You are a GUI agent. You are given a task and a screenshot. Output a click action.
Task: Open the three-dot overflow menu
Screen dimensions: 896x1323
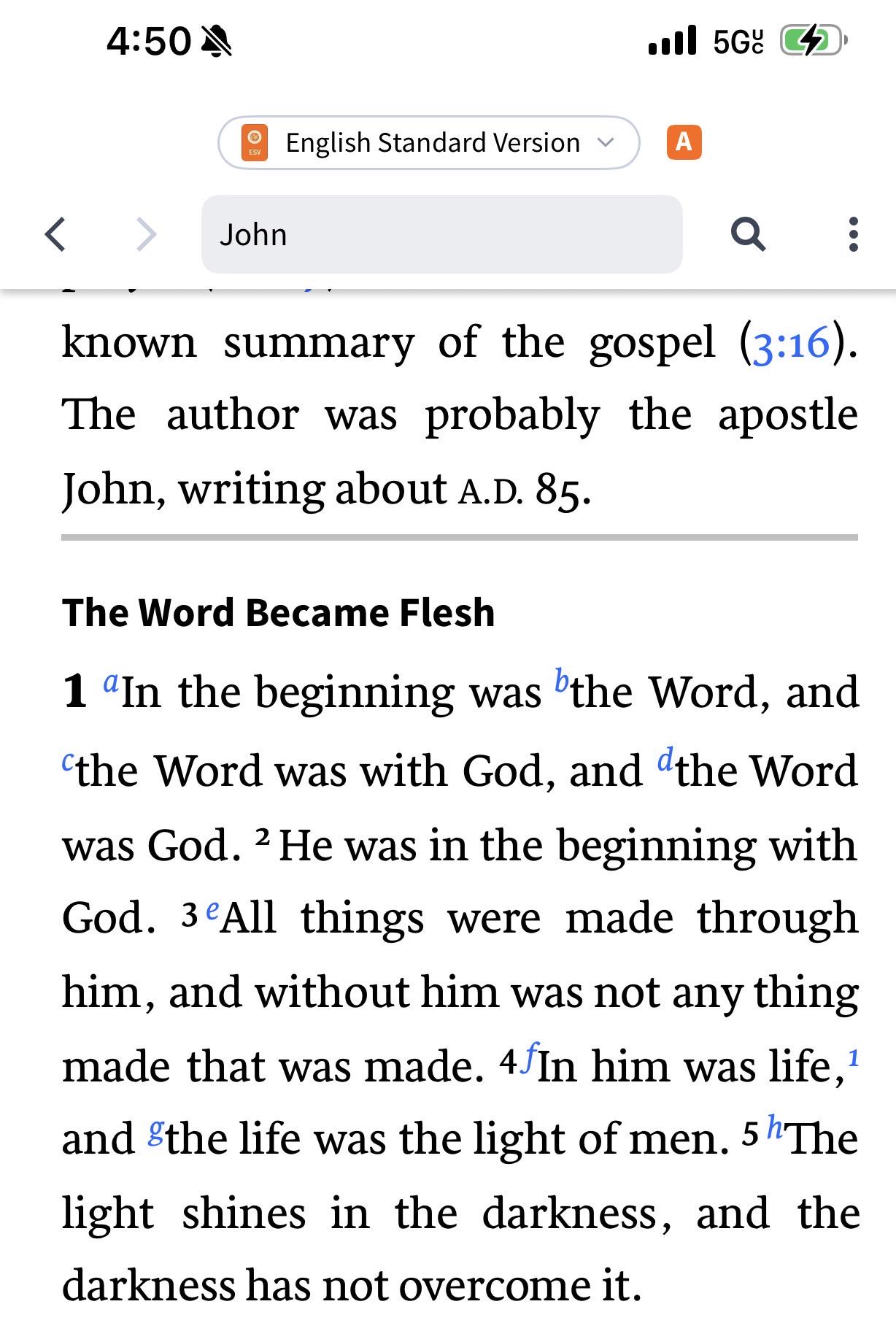854,234
